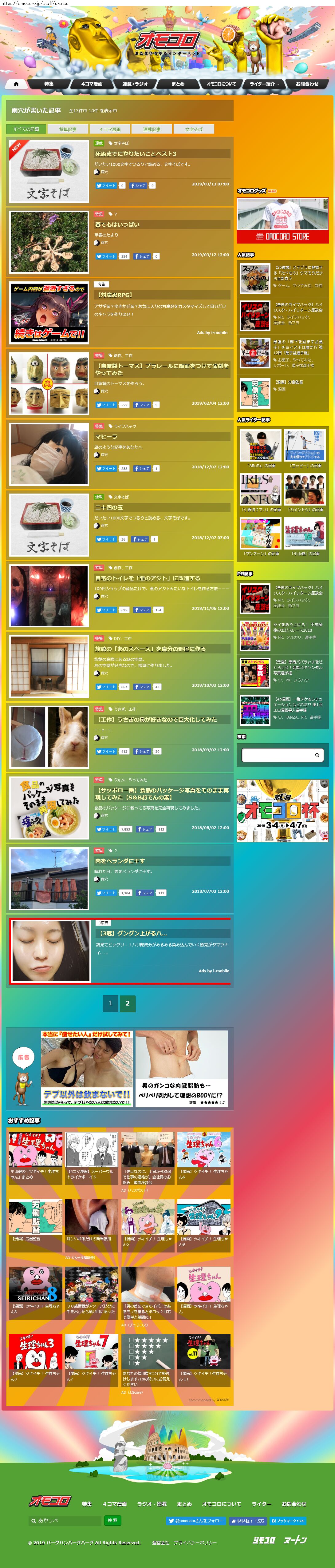Open the 4コマ漫画 navigation item
This screenshot has height=1568, width=335.
pos(92,84)
